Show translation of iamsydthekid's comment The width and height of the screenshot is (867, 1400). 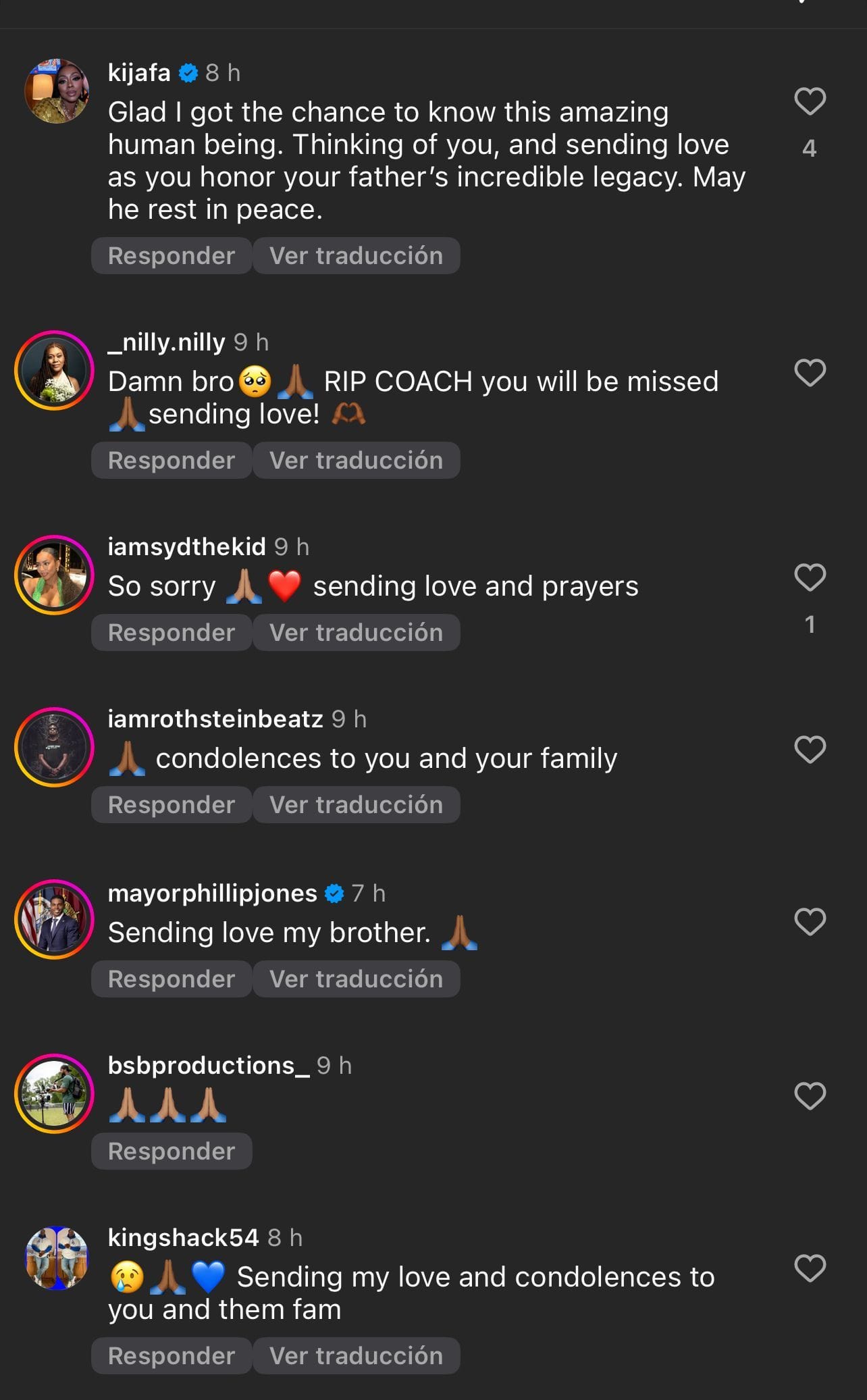click(356, 633)
